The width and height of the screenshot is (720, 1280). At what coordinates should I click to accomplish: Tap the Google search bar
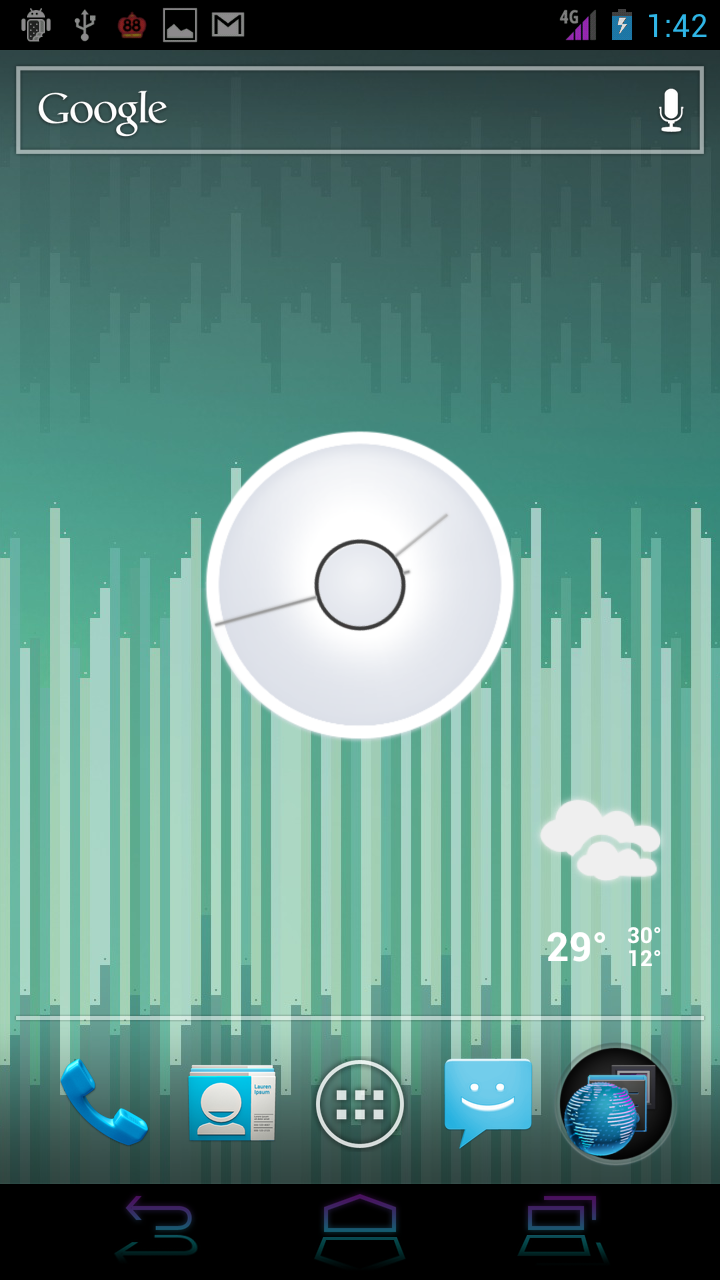(x=300, y=110)
